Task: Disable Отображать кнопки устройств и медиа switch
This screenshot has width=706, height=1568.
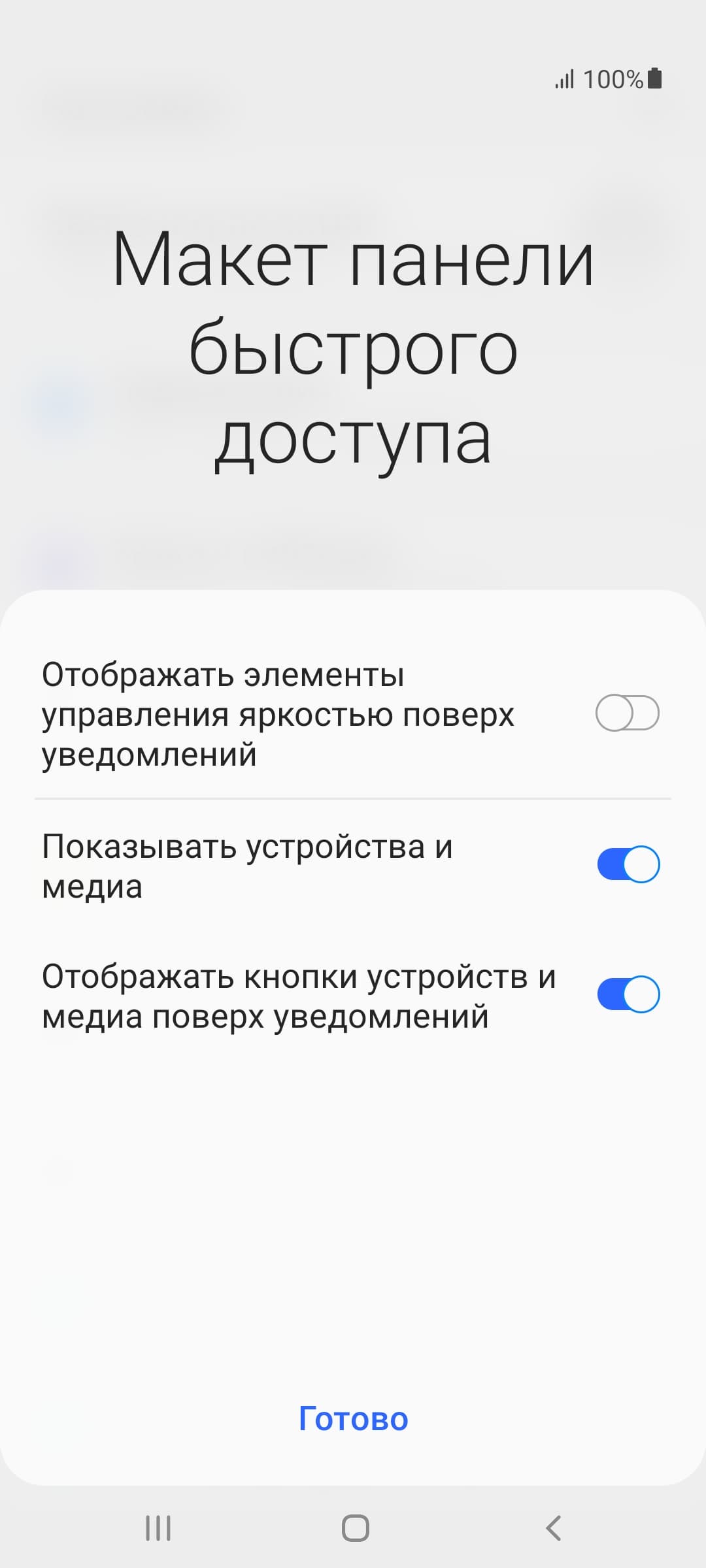Action: (x=628, y=994)
